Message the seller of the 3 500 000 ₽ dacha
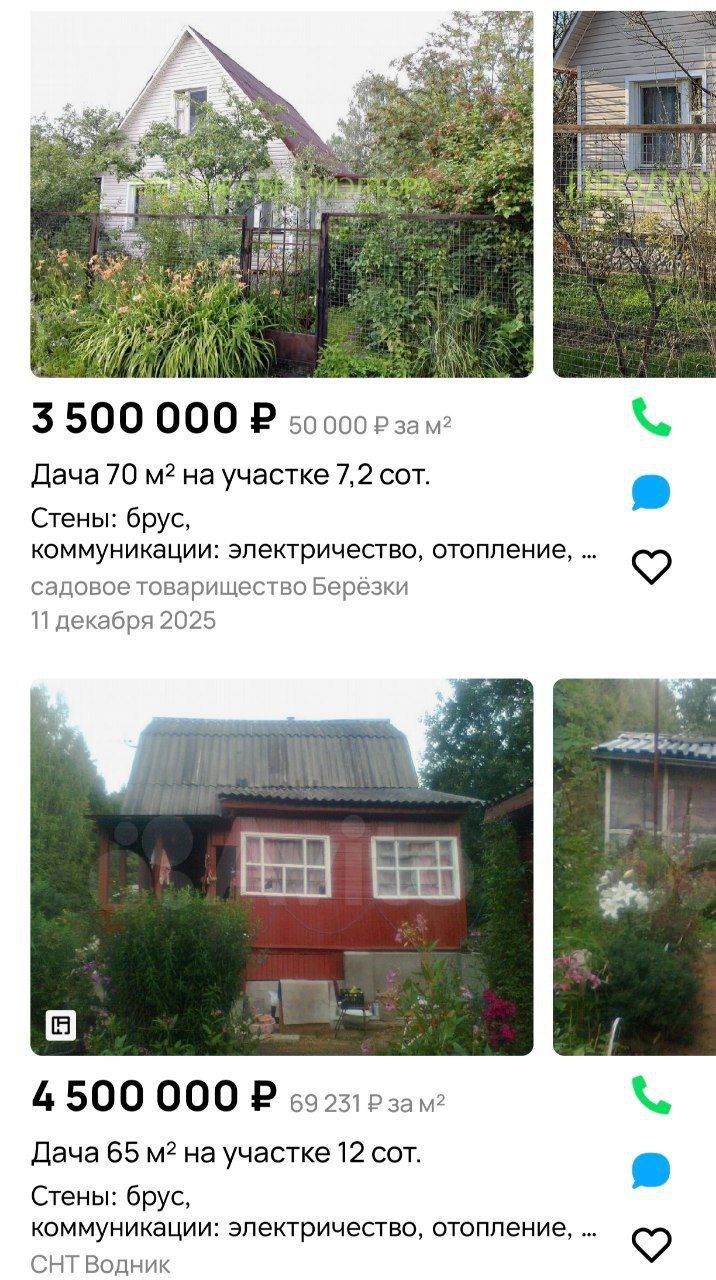The width and height of the screenshot is (716, 1280). (651, 493)
